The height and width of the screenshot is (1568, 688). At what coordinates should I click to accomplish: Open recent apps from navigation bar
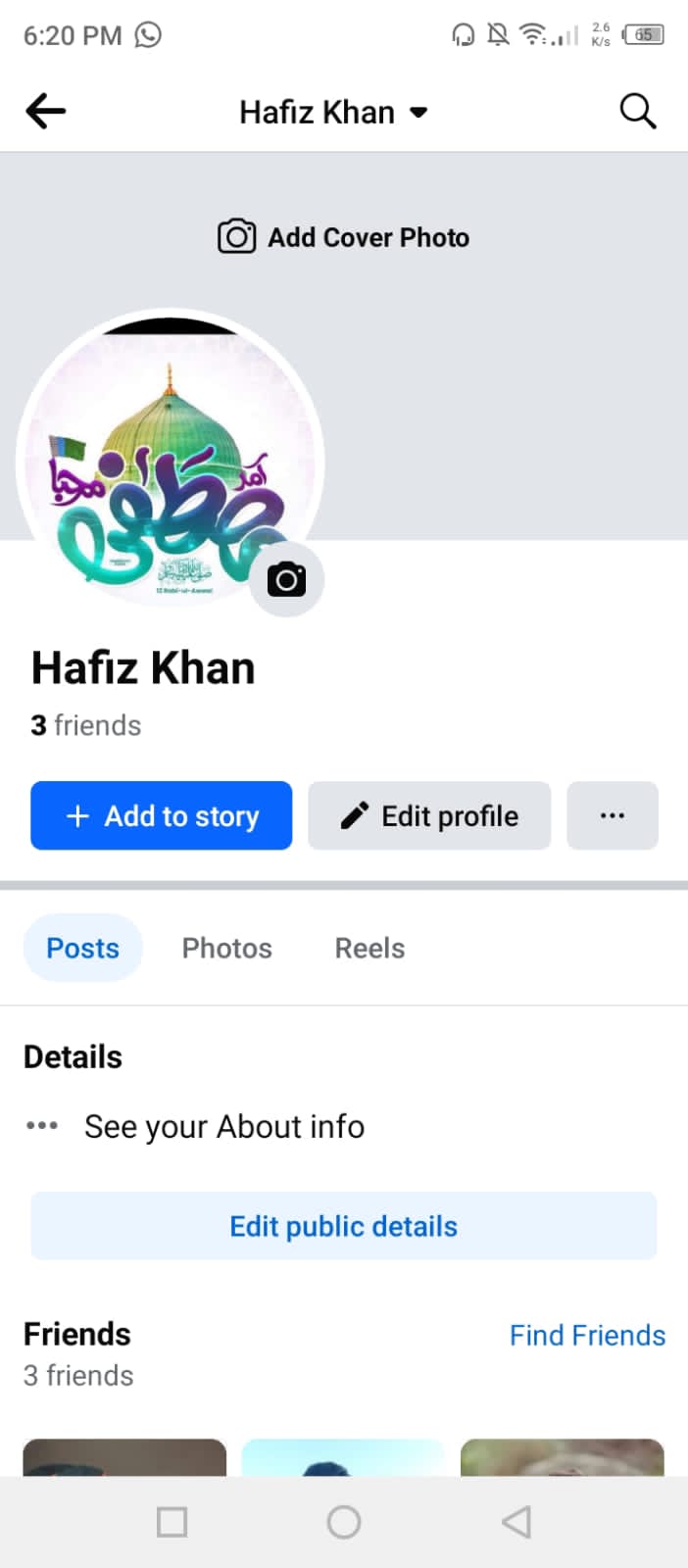(x=172, y=1522)
